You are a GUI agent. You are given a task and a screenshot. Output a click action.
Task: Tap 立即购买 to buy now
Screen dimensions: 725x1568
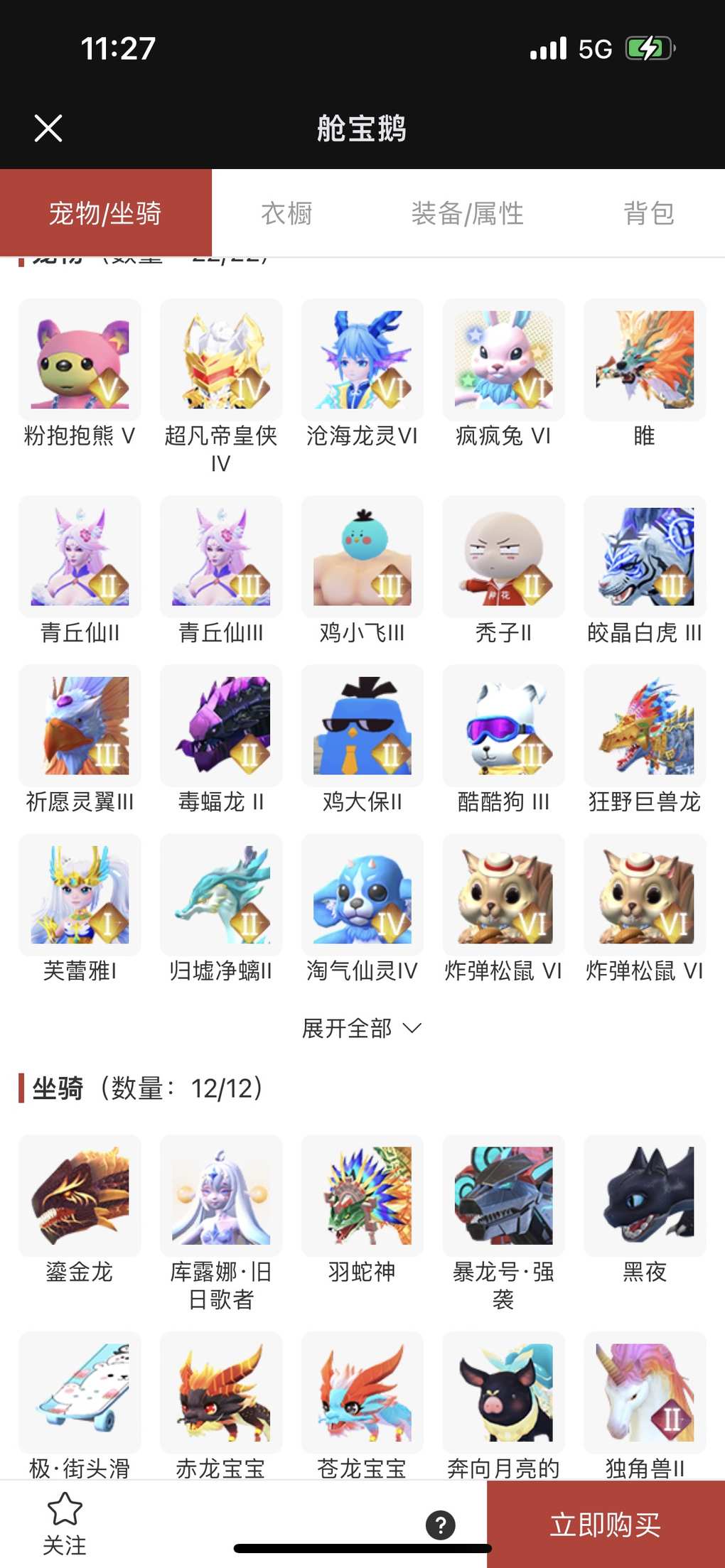pos(606,1524)
